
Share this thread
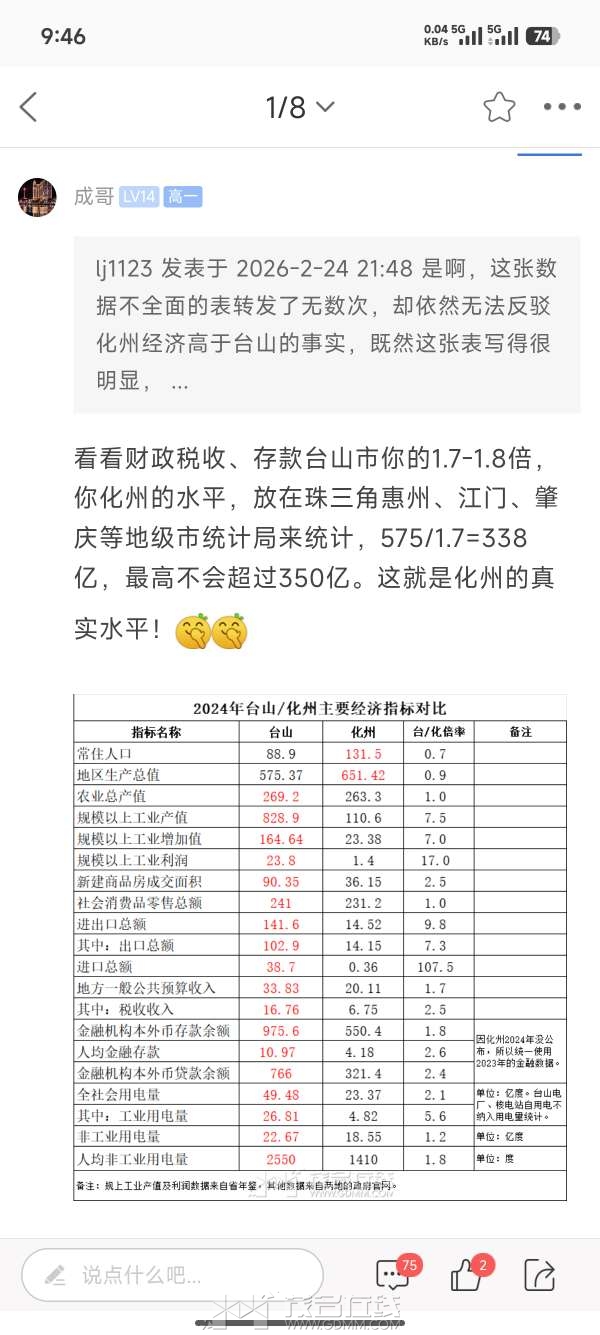tap(540, 1275)
